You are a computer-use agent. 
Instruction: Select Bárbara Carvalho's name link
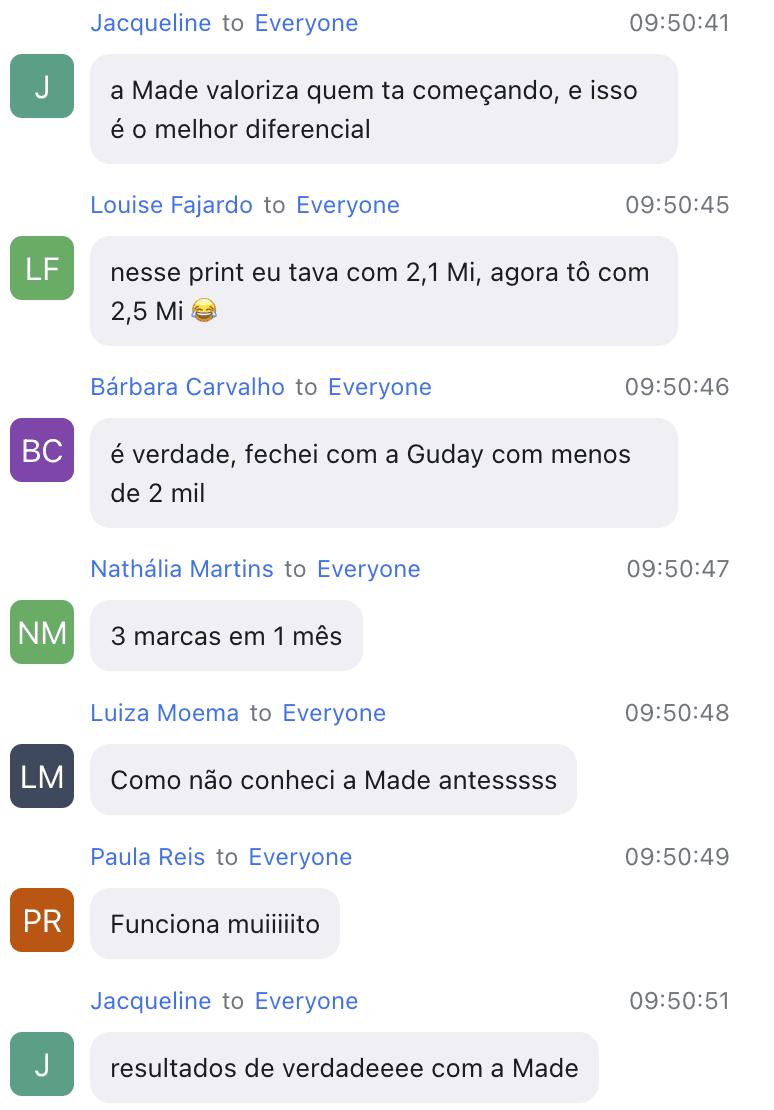click(187, 387)
